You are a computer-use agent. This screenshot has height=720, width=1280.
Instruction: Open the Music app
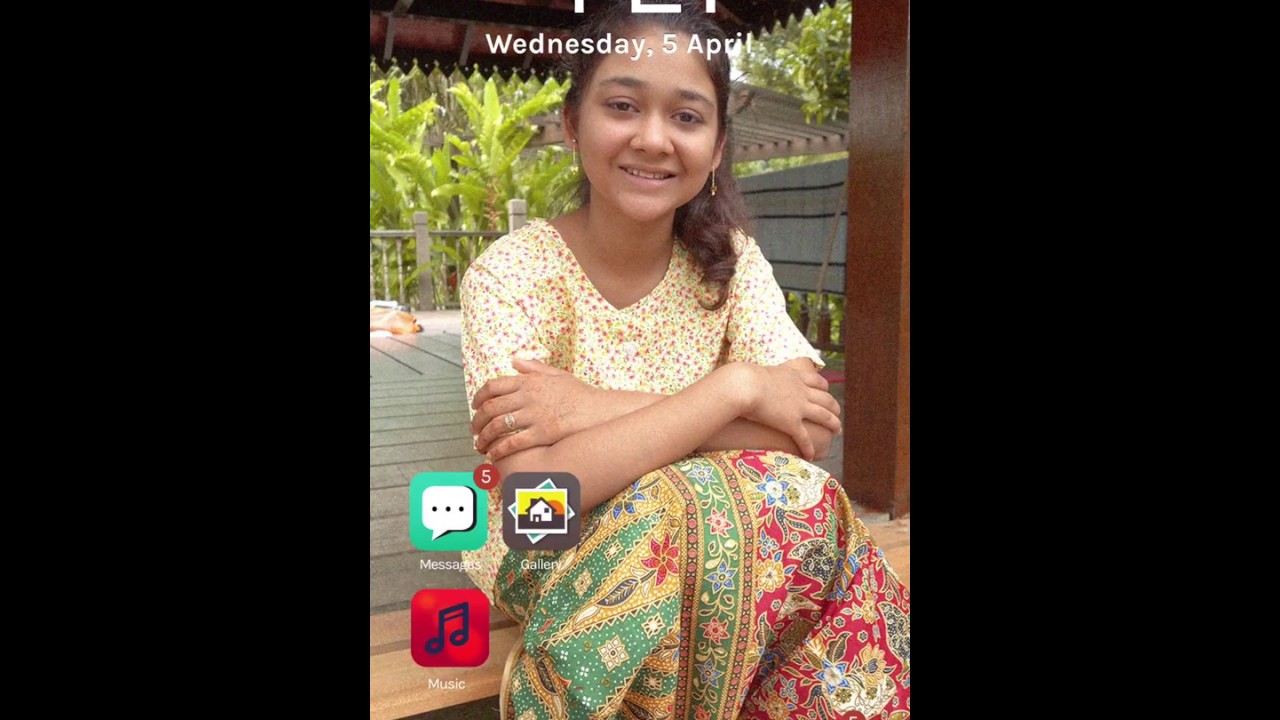pyautogui.click(x=449, y=628)
